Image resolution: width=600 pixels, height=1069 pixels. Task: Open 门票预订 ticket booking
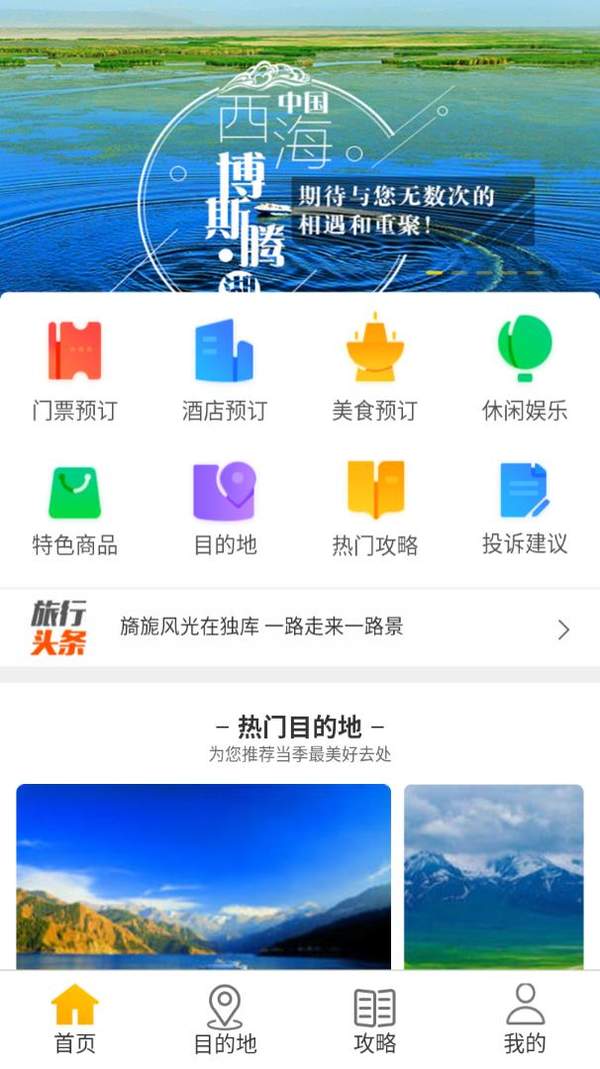(75, 370)
